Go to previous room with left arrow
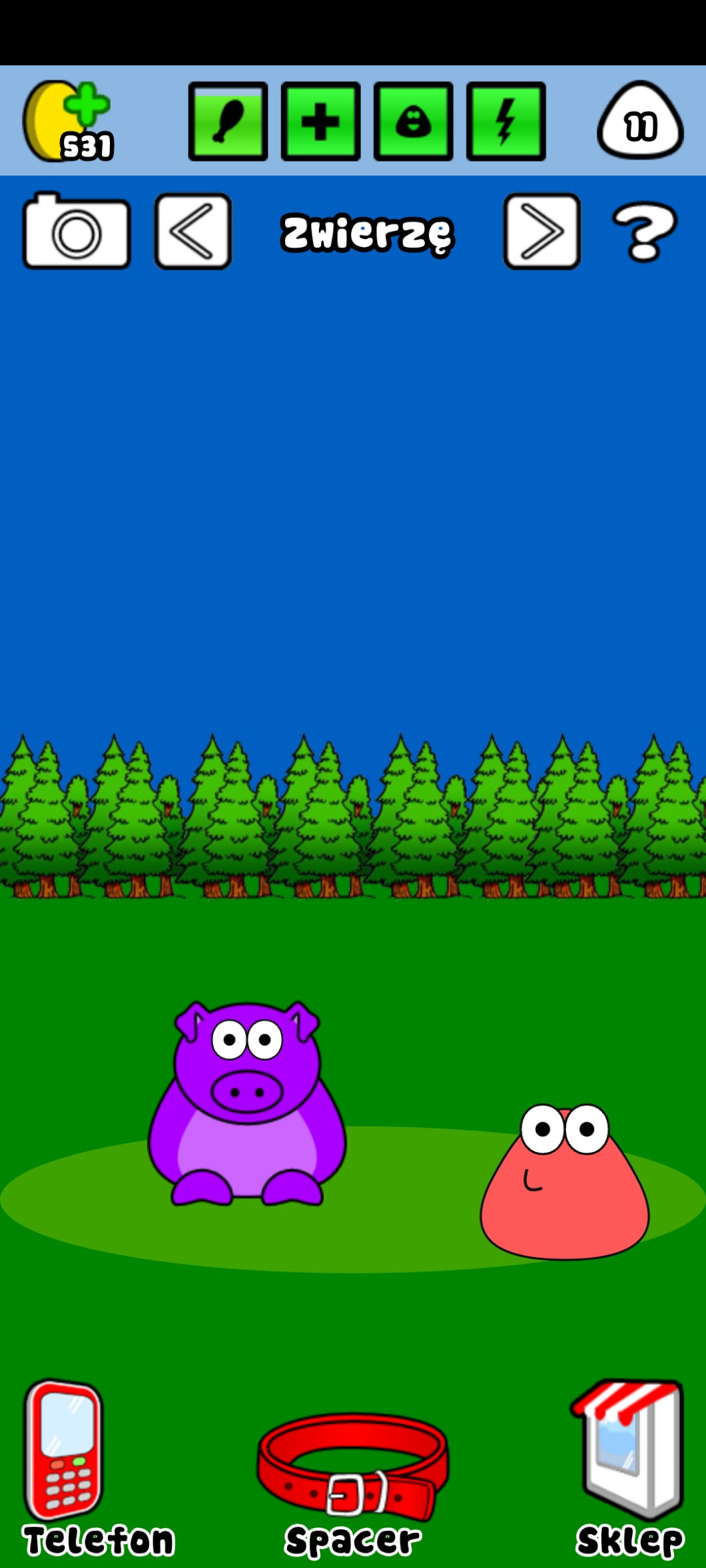The height and width of the screenshot is (1568, 706). (193, 231)
